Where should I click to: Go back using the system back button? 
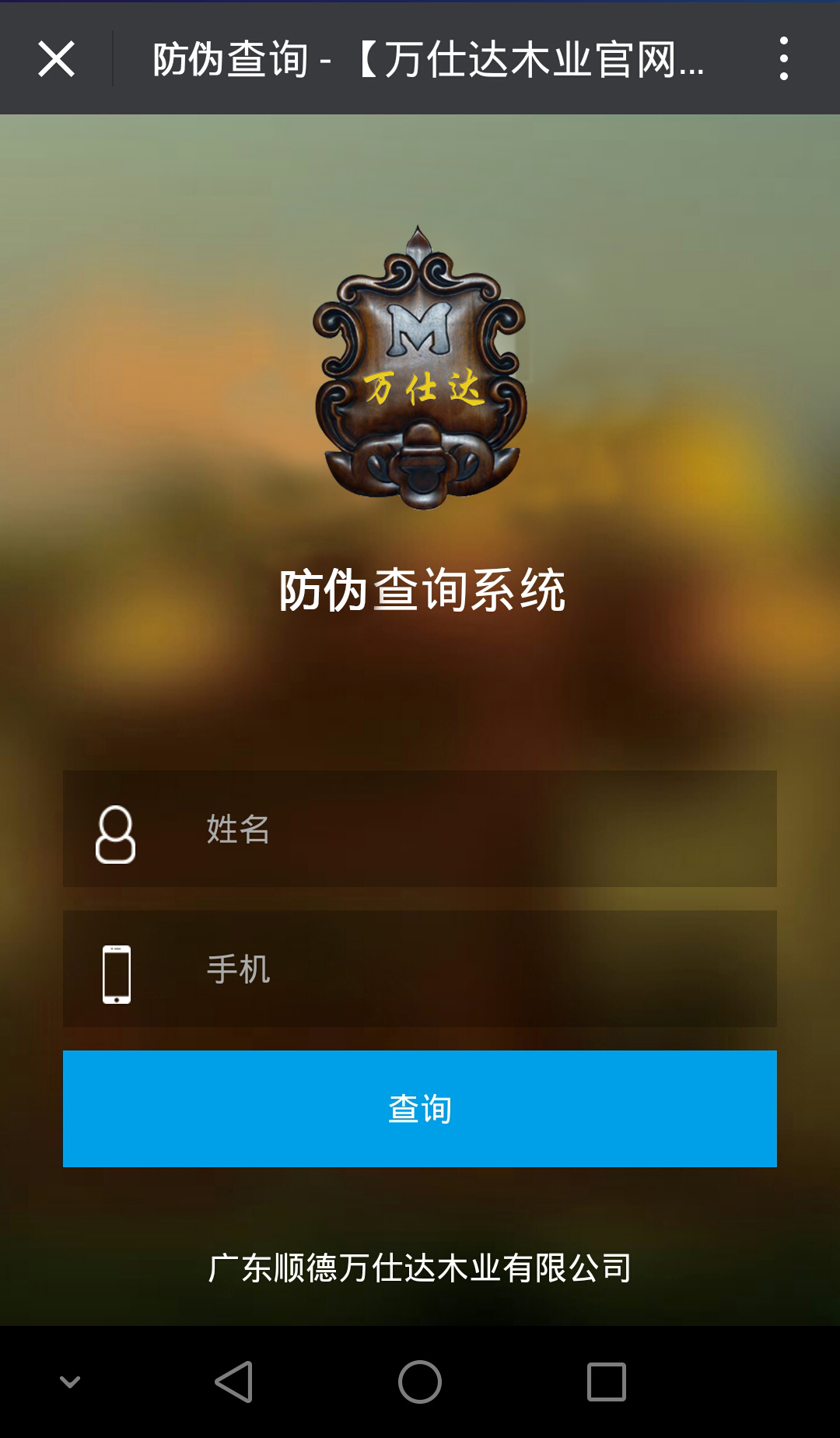click(x=233, y=1382)
